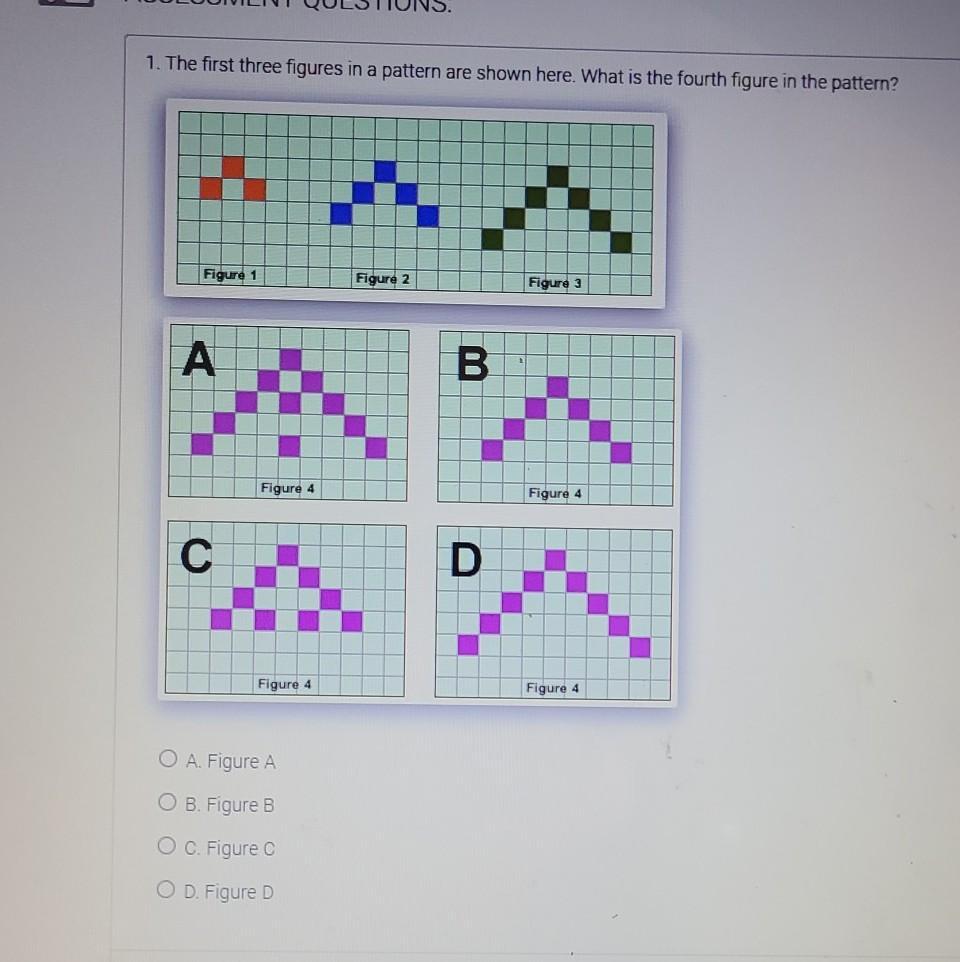The height and width of the screenshot is (962, 960).
Task: Select the answer option A. Figure A
Action: [168, 760]
